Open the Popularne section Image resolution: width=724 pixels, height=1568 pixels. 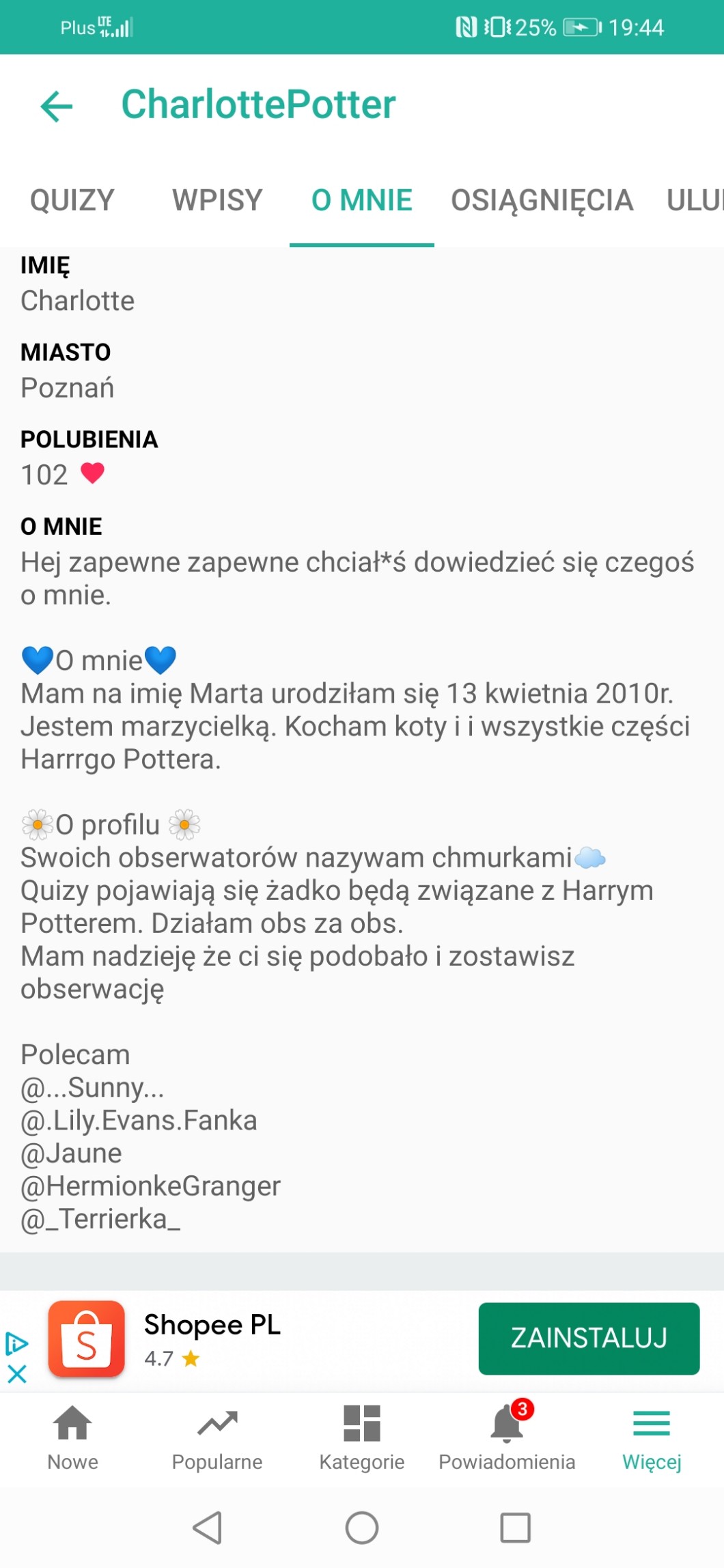217,1437
